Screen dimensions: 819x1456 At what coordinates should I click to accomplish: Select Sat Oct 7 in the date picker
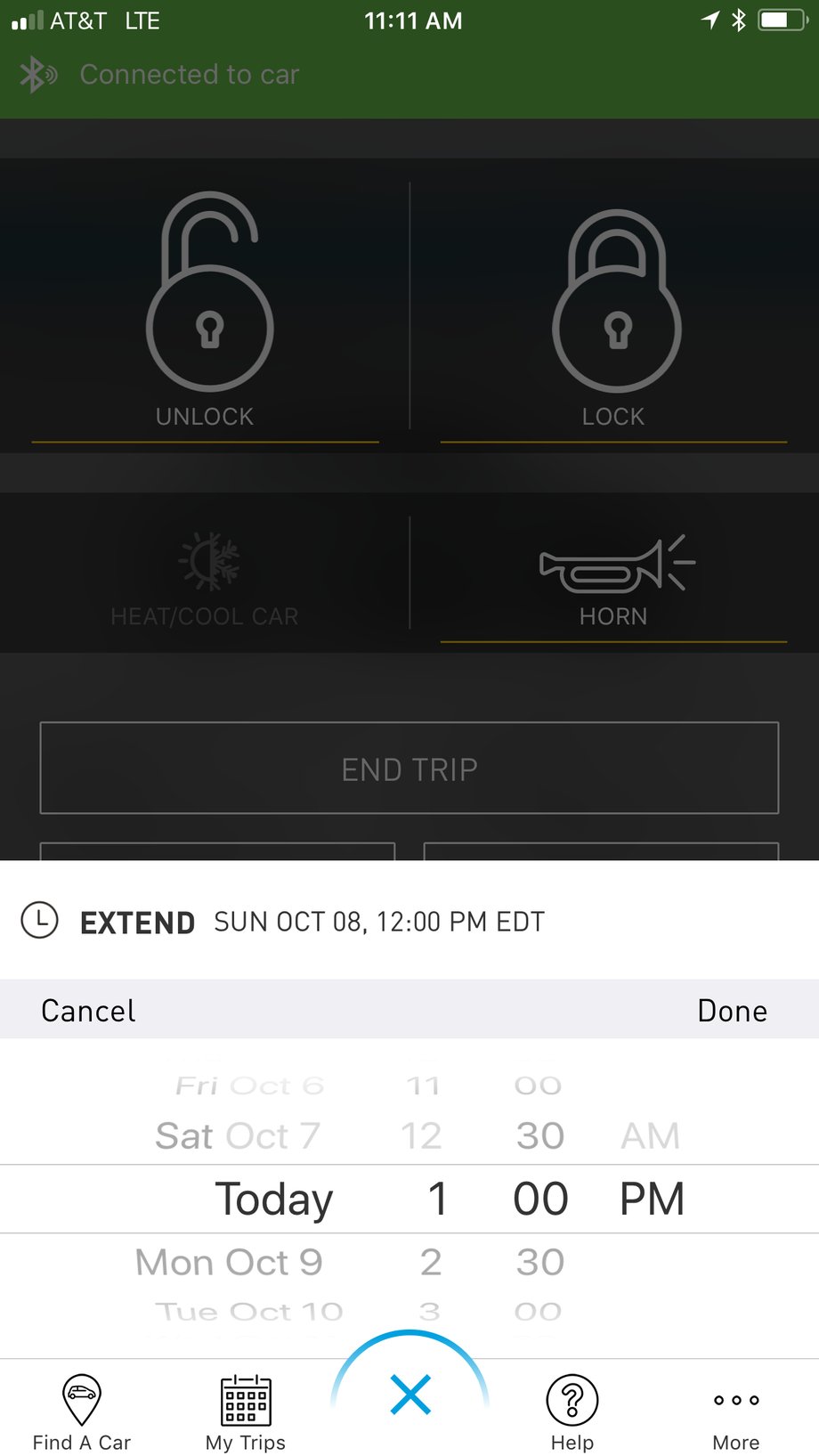tap(238, 1135)
